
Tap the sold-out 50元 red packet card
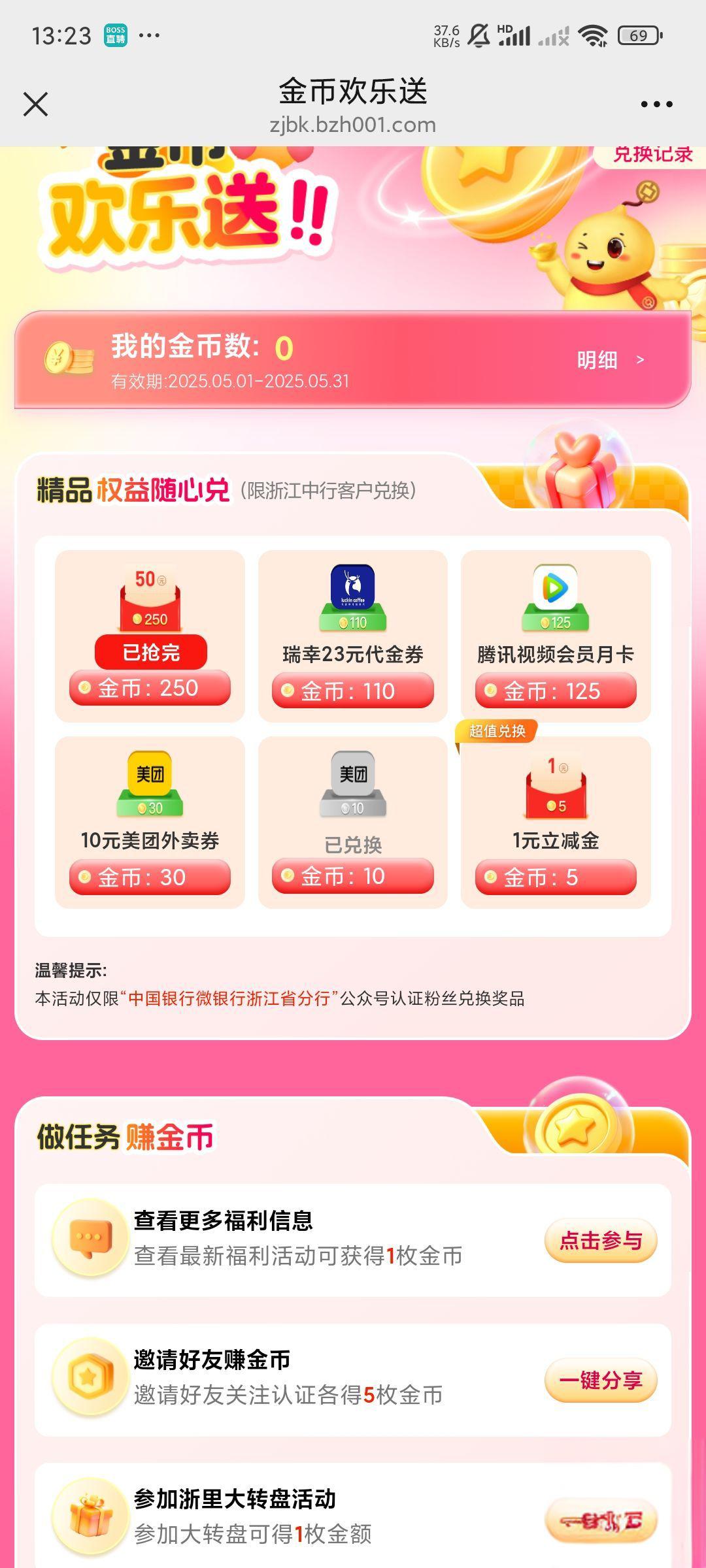coord(150,636)
